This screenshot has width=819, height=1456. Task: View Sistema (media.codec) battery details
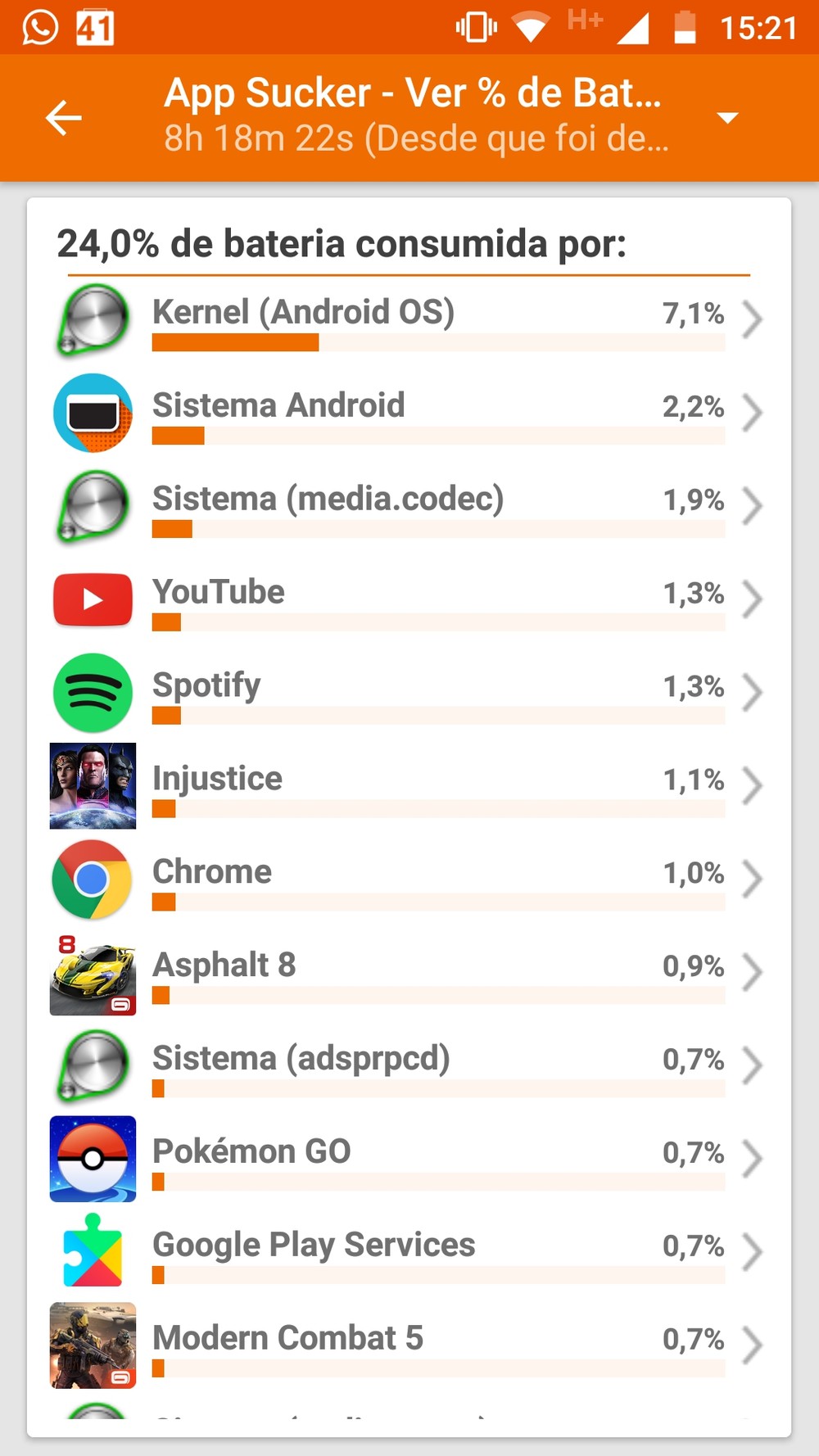point(409,506)
